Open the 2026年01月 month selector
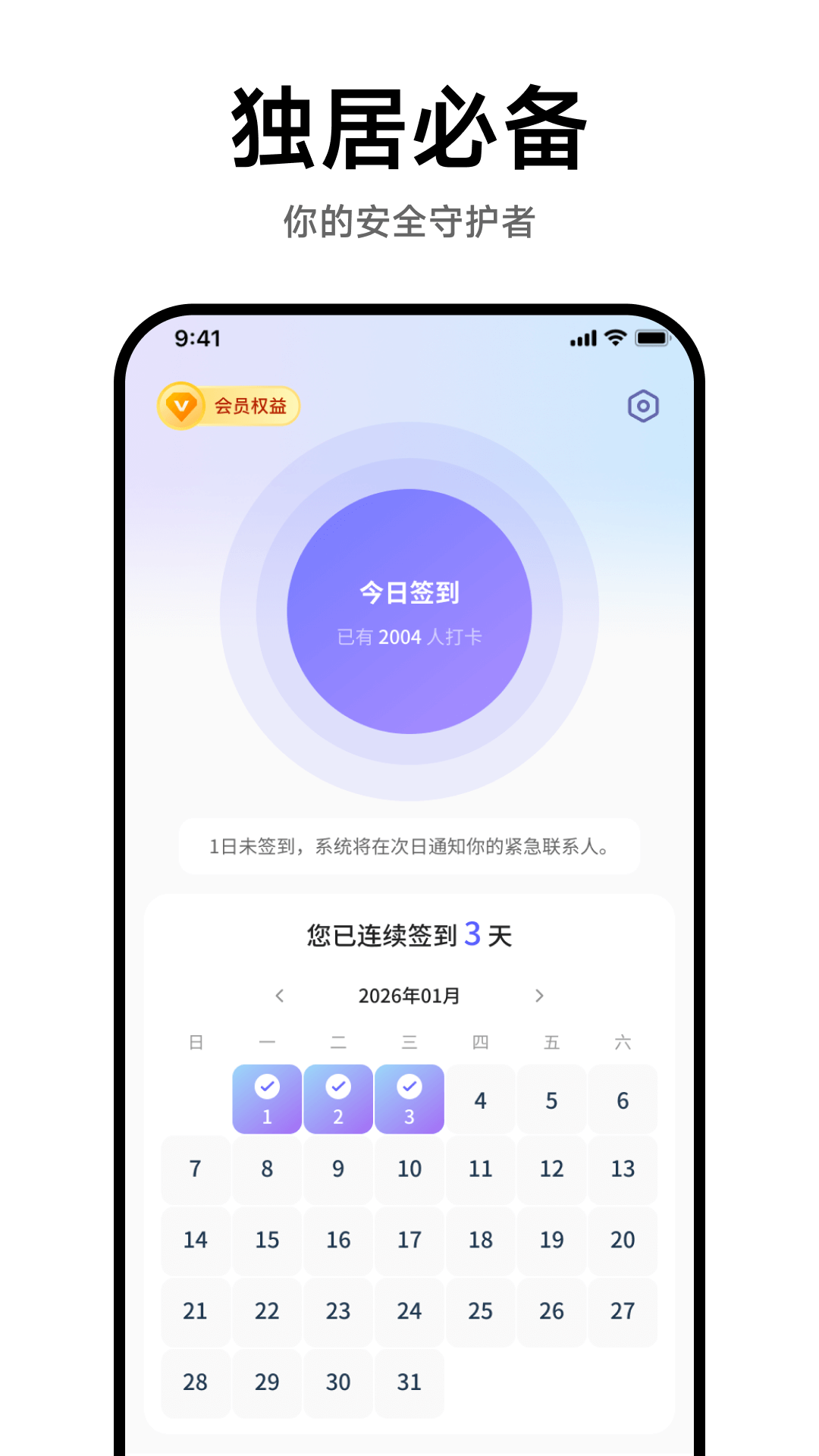Image resolution: width=819 pixels, height=1456 pixels. [x=409, y=996]
